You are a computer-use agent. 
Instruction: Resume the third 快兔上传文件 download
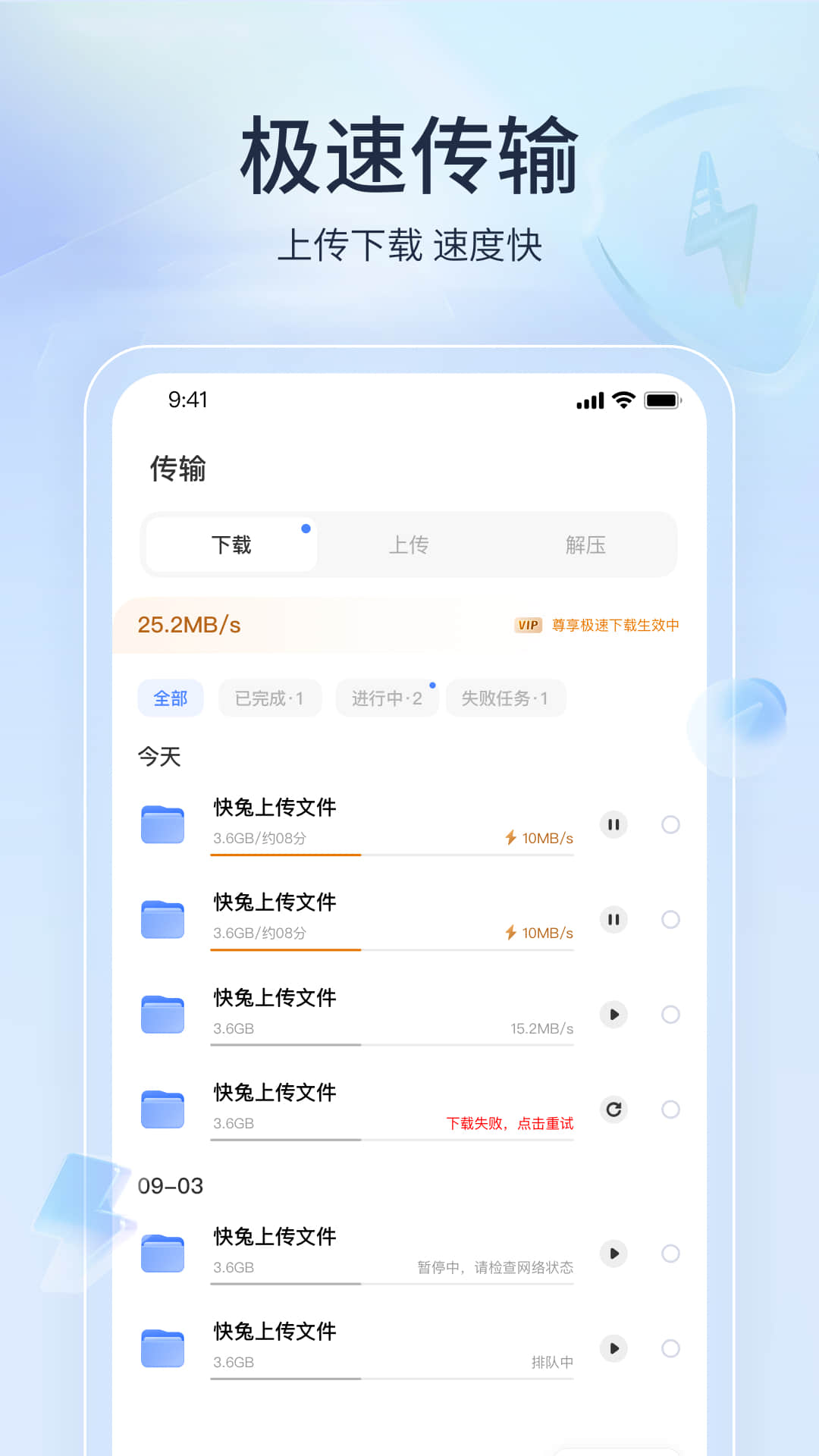pos(613,1015)
